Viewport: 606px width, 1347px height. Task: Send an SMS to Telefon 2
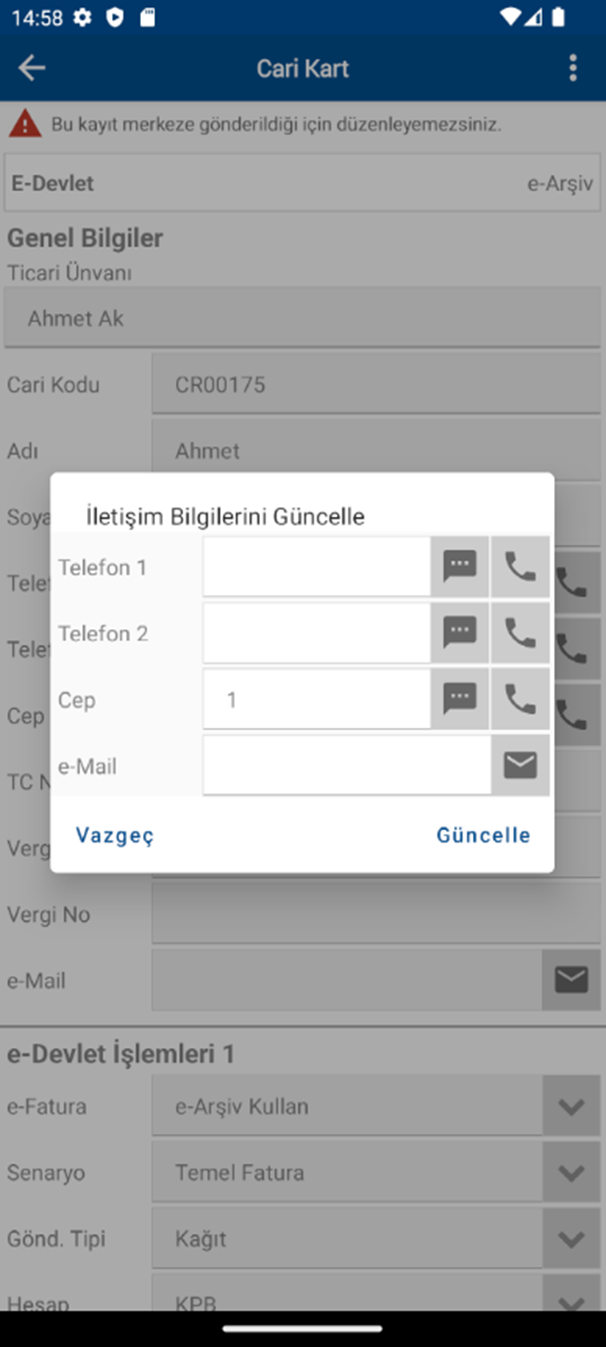click(x=460, y=633)
